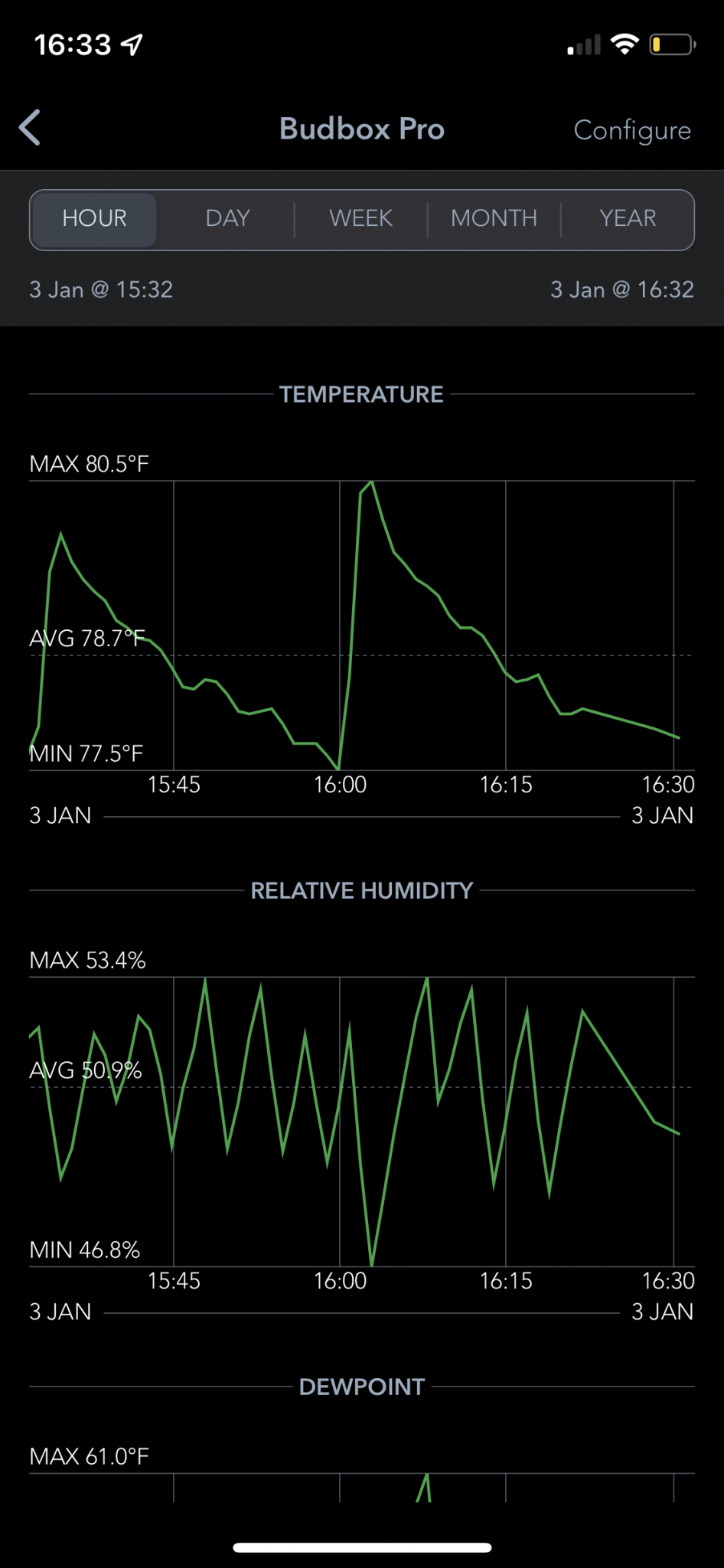The width and height of the screenshot is (724, 1568).
Task: Go back using the back arrow
Action: pos(31,128)
